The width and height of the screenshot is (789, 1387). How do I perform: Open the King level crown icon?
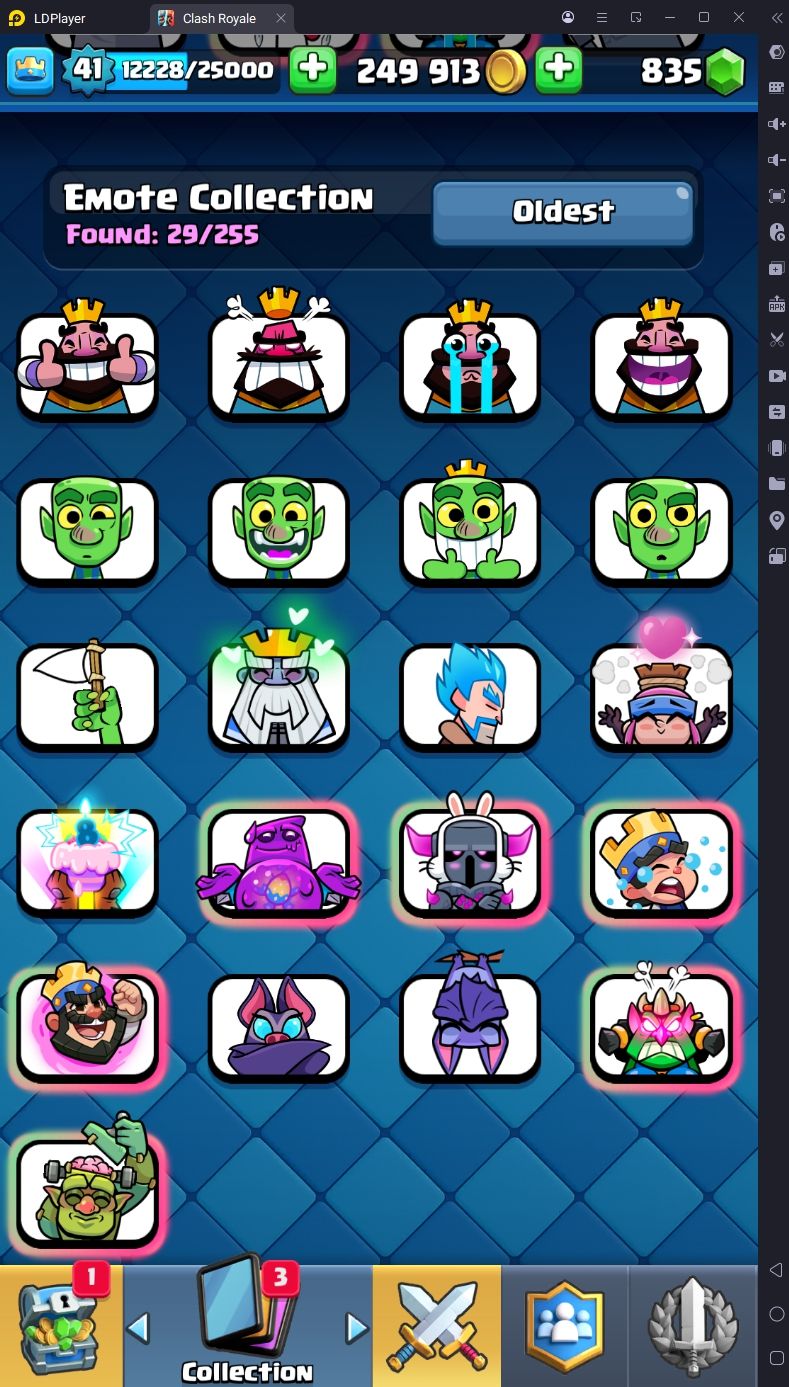click(29, 69)
